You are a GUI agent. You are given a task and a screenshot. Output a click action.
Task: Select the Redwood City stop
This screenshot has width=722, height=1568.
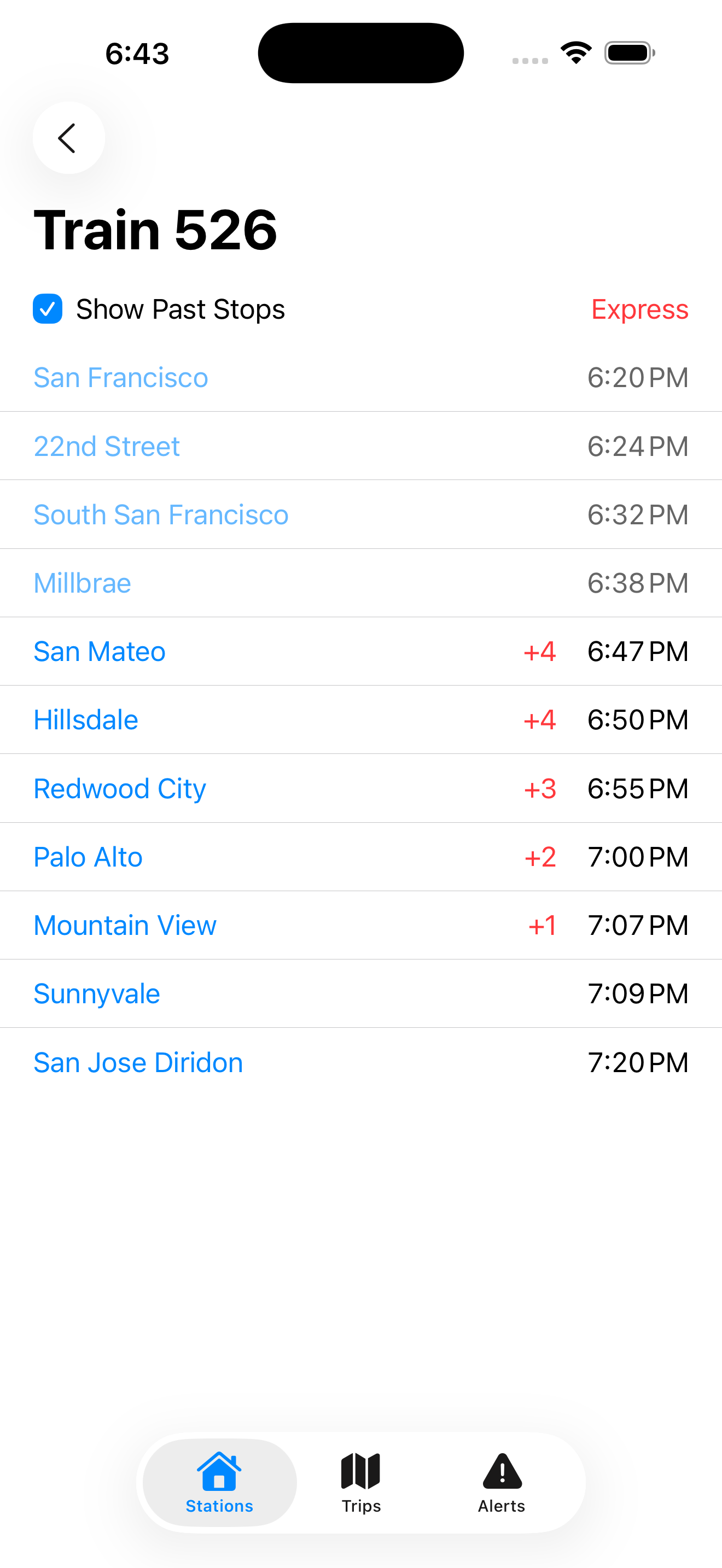[x=119, y=789]
